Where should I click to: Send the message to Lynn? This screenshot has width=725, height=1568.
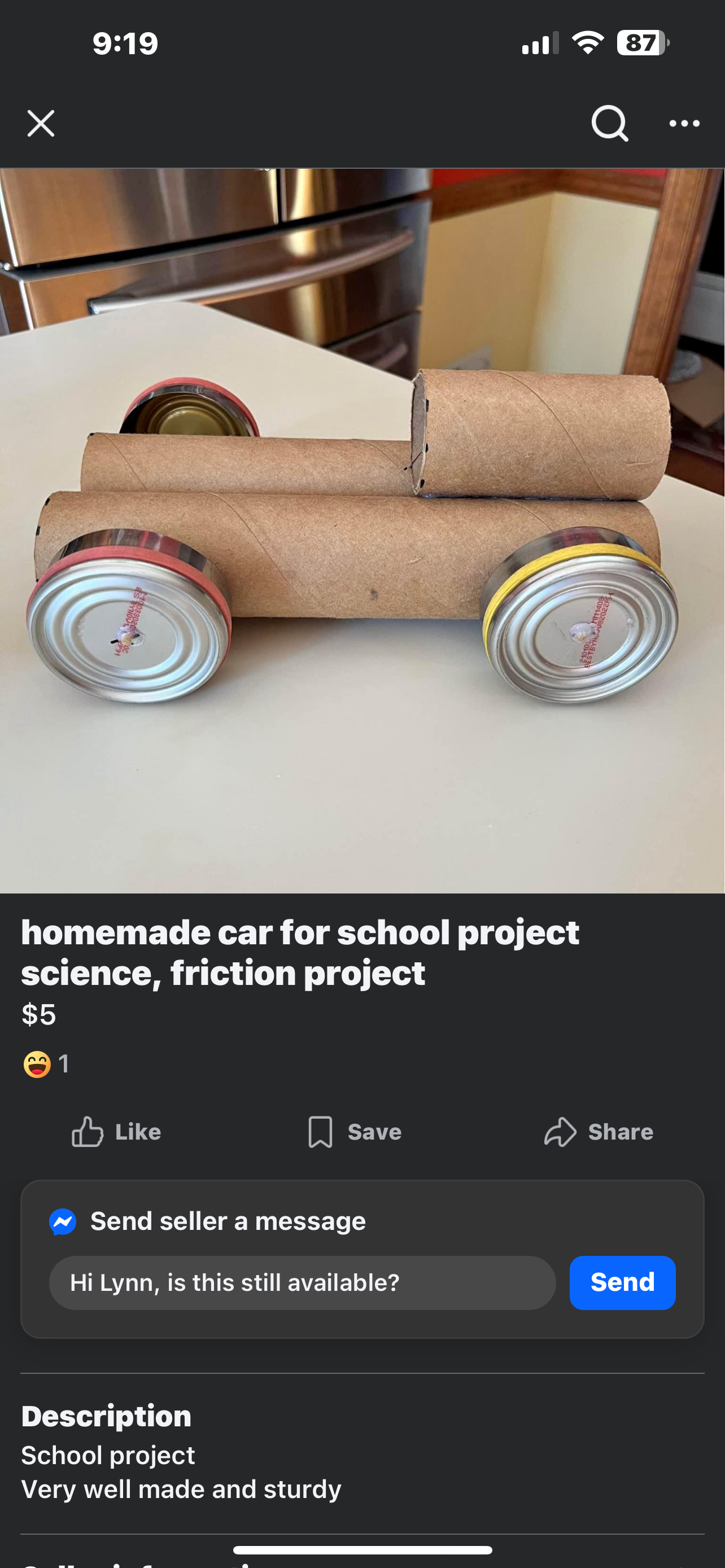point(622,1282)
